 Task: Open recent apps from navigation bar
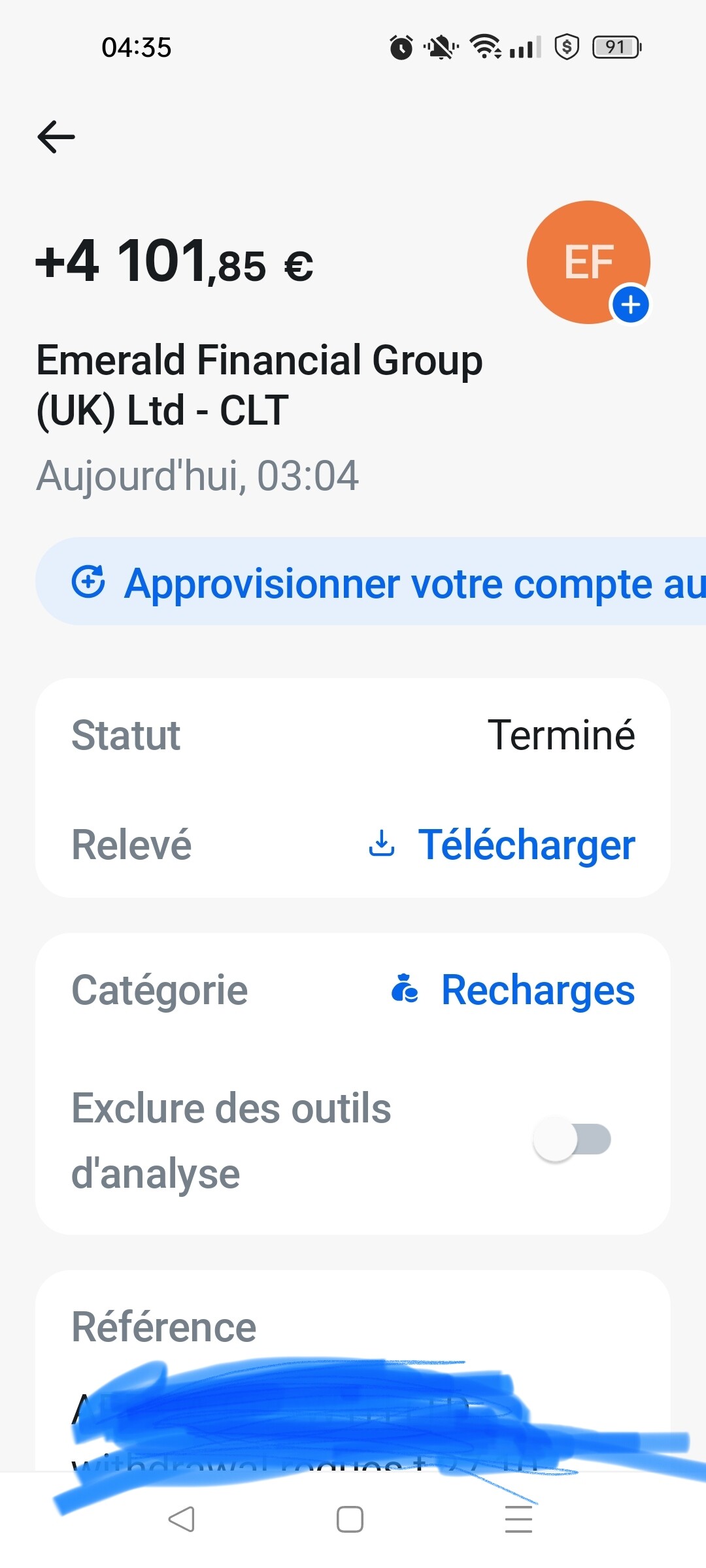click(518, 1519)
